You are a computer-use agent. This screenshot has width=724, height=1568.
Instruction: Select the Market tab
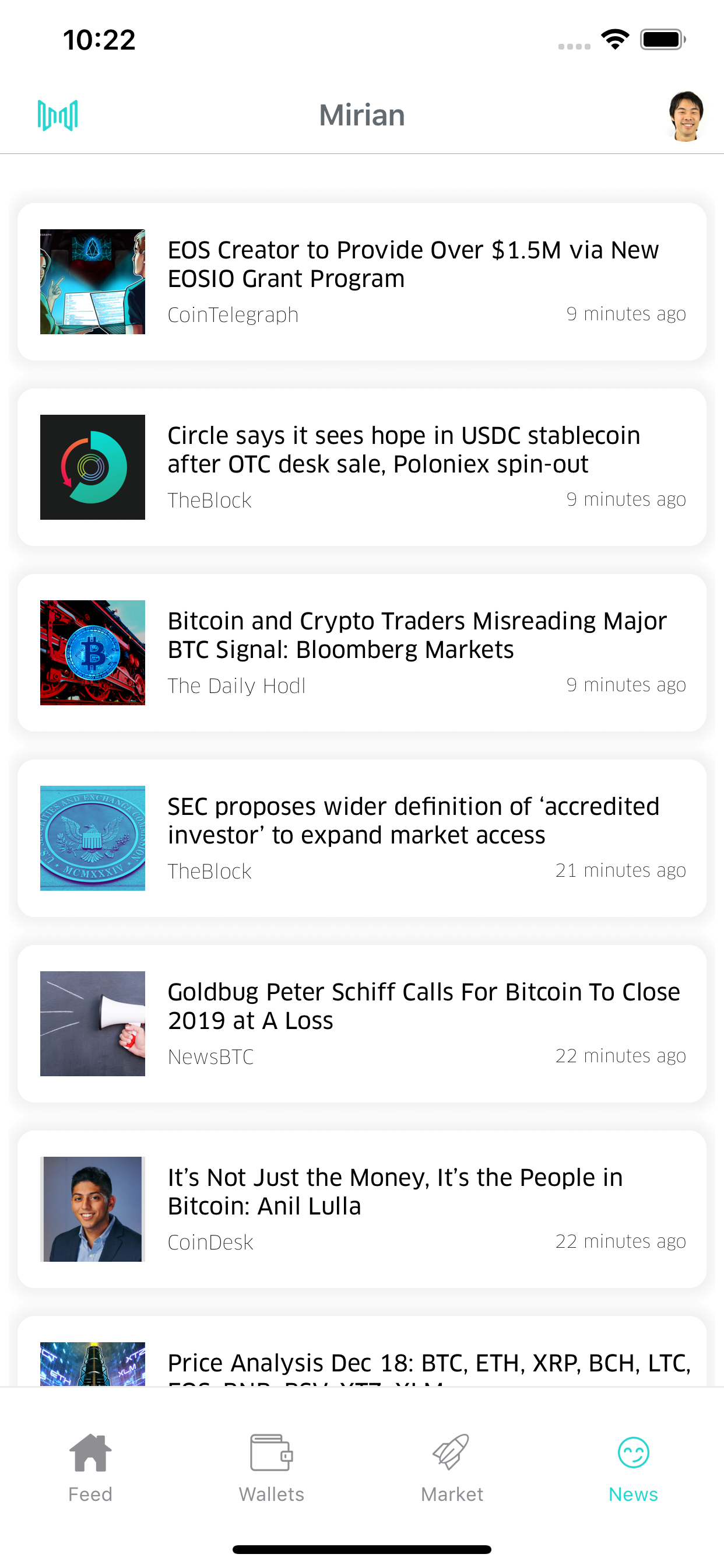[452, 1468]
